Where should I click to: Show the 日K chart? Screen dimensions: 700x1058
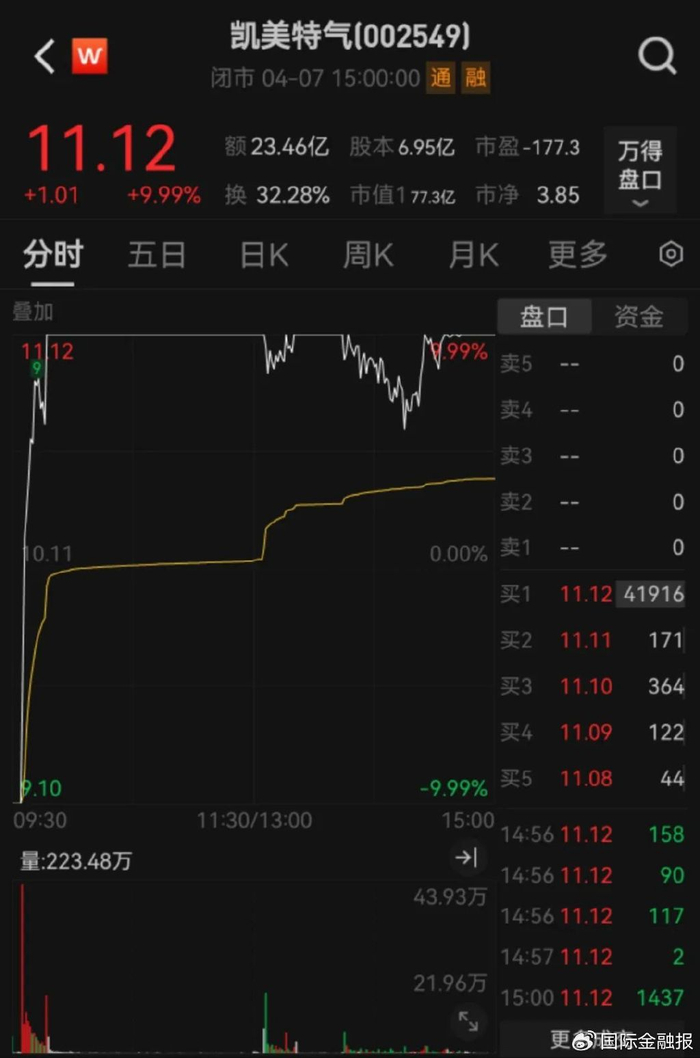pos(264,255)
